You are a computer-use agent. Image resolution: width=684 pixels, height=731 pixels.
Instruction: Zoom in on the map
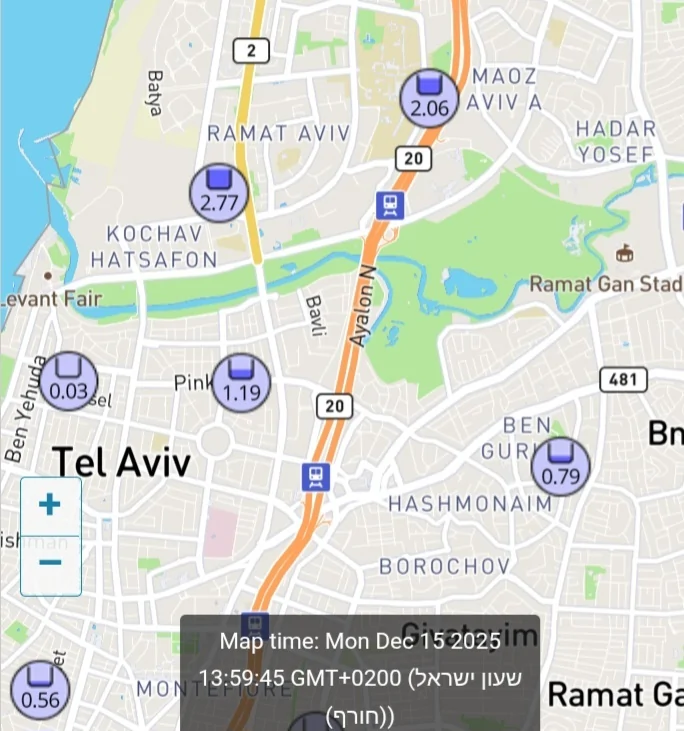pyautogui.click(x=50, y=505)
